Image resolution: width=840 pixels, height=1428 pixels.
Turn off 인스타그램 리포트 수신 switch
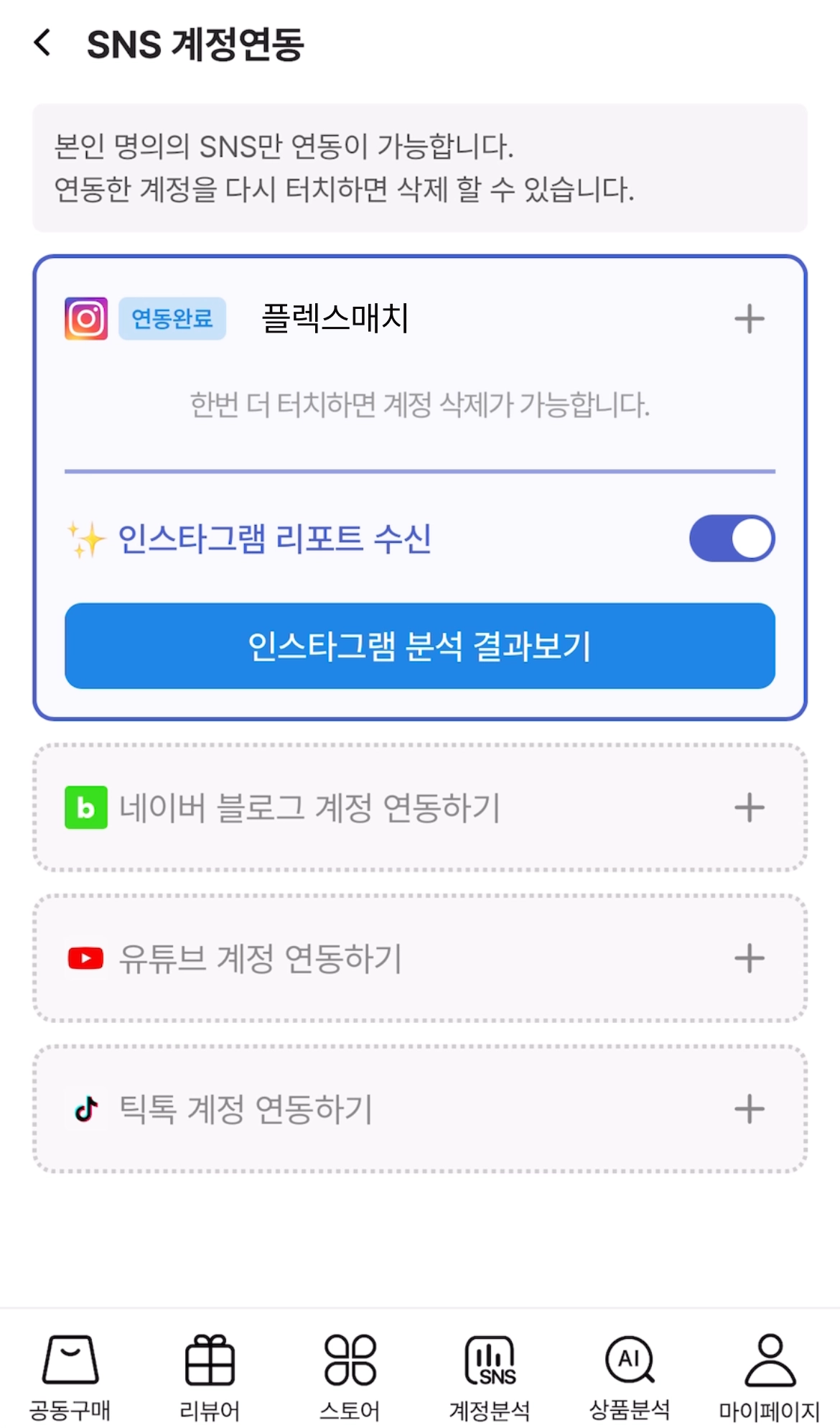[x=731, y=539]
